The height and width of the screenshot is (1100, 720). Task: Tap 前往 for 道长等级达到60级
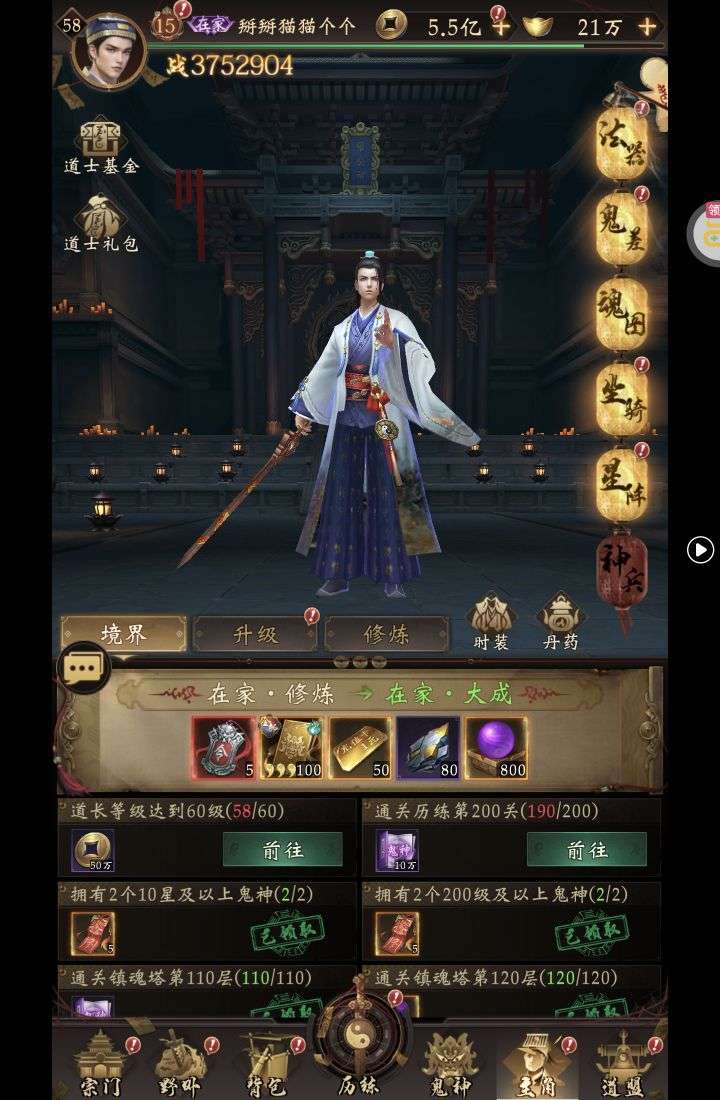tap(283, 850)
